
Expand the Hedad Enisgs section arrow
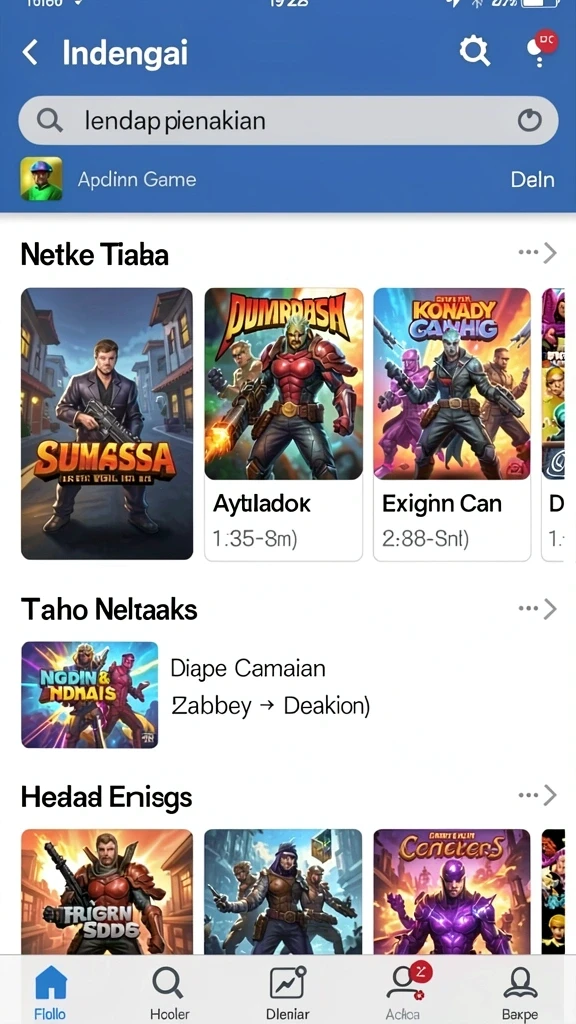537,795
